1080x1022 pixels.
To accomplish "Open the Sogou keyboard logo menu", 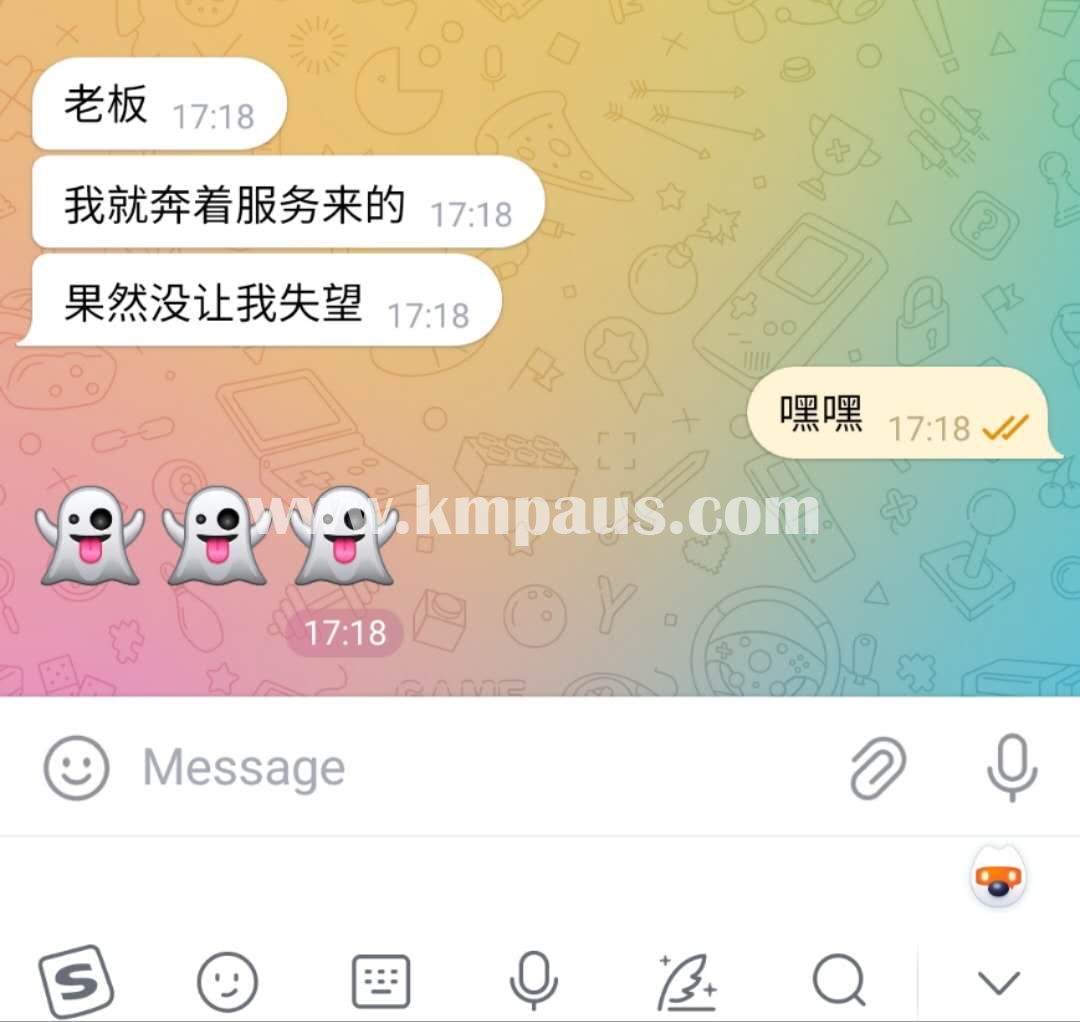I will pyautogui.click(x=76, y=982).
